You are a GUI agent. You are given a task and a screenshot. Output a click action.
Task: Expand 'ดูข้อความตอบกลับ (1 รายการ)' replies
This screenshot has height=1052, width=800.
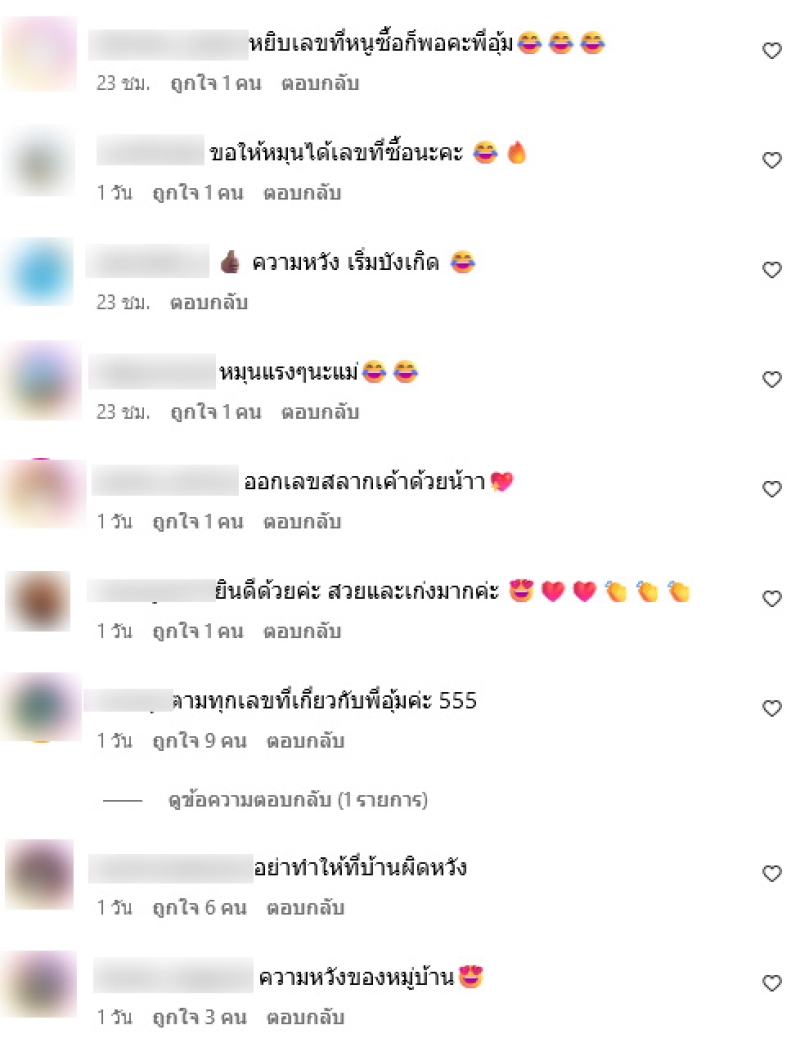click(x=297, y=800)
